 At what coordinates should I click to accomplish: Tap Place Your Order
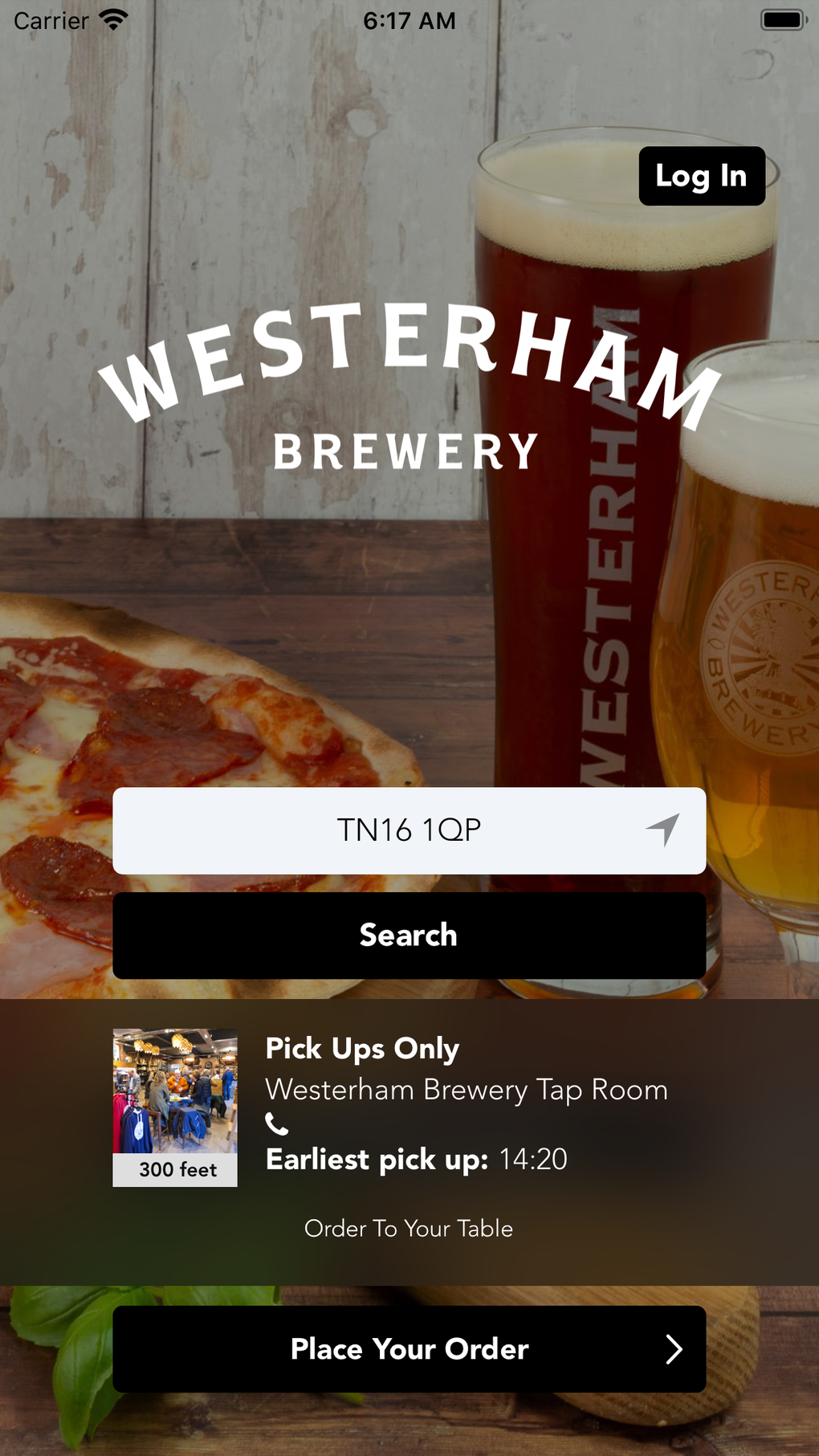(x=409, y=1350)
